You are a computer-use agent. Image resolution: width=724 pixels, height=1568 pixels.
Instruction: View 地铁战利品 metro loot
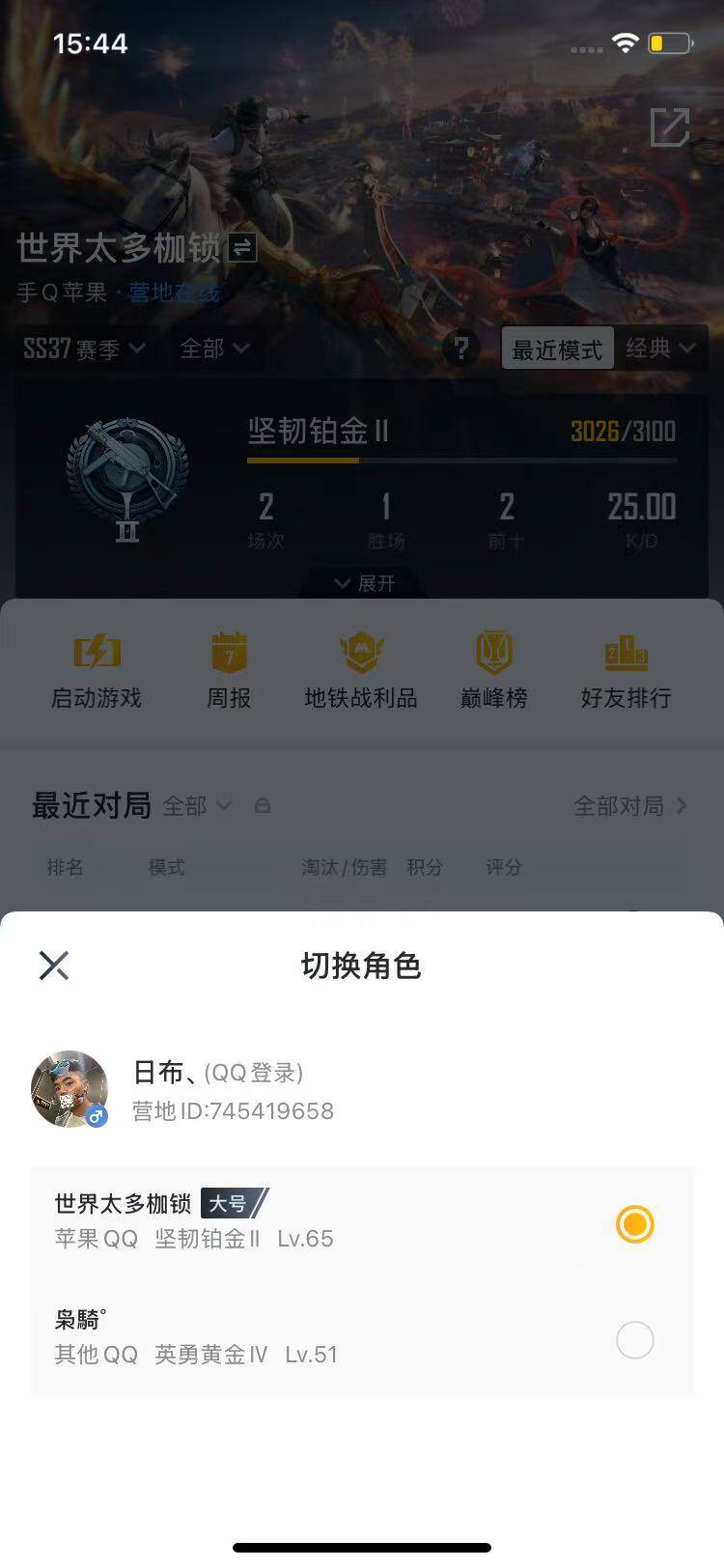pos(360,671)
